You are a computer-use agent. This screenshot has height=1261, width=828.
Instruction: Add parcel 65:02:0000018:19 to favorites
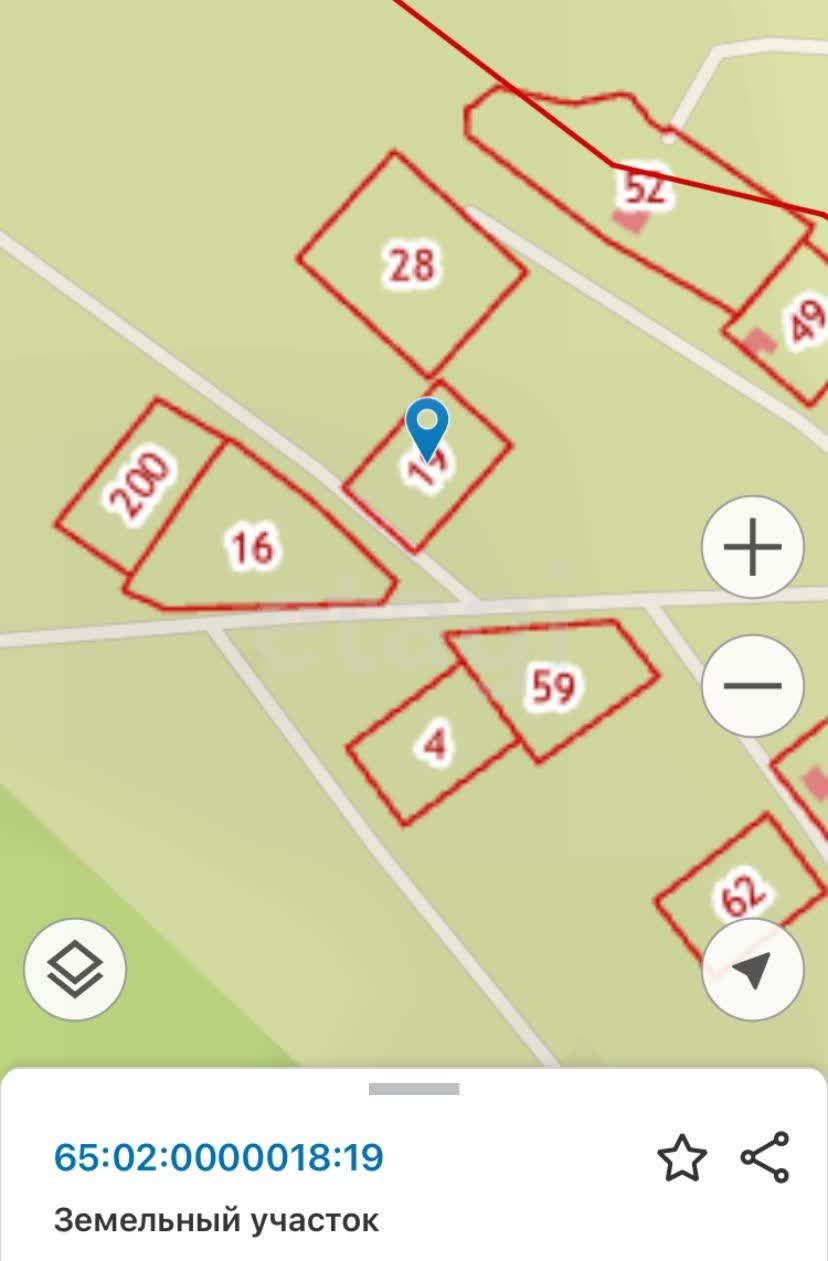(682, 1158)
